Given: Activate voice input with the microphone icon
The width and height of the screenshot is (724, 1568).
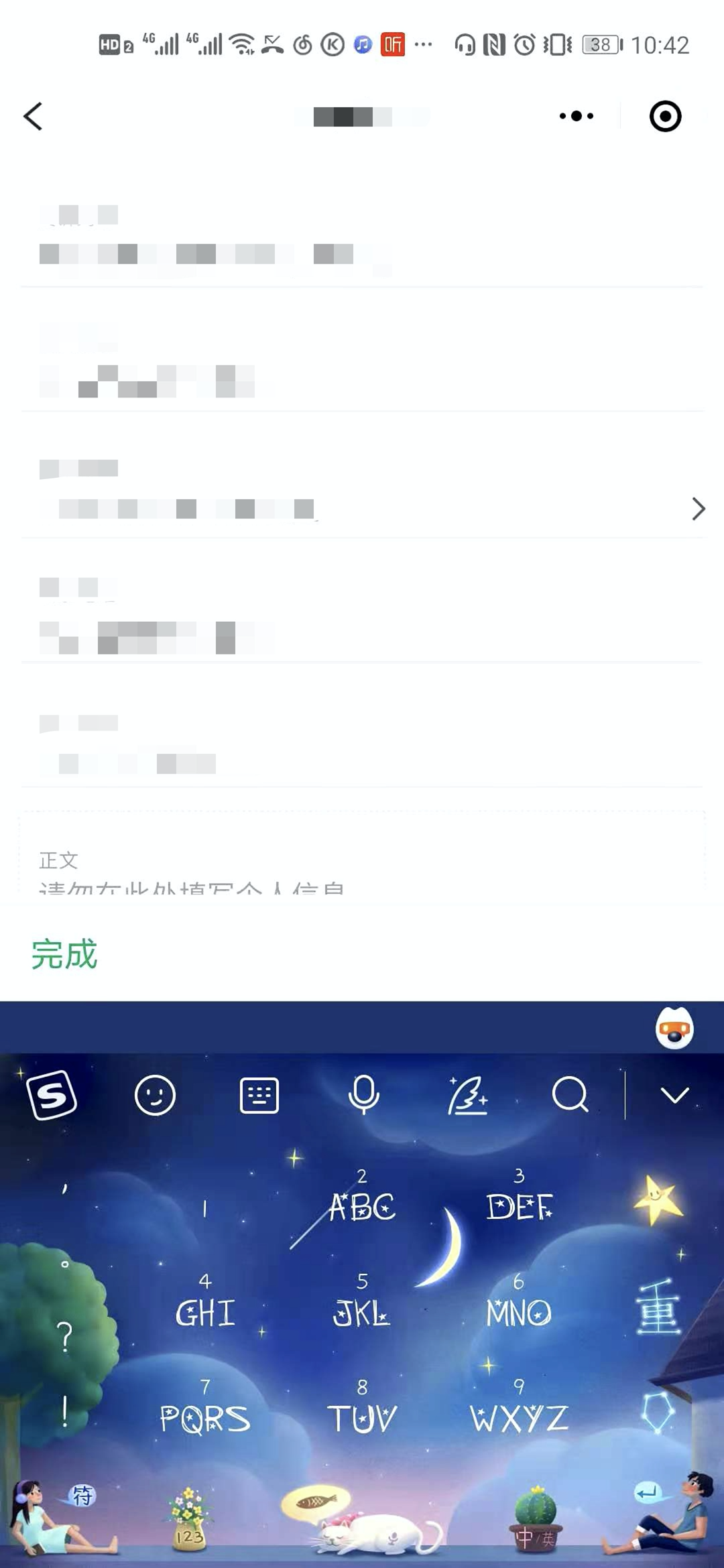Looking at the screenshot, I should click(363, 1095).
